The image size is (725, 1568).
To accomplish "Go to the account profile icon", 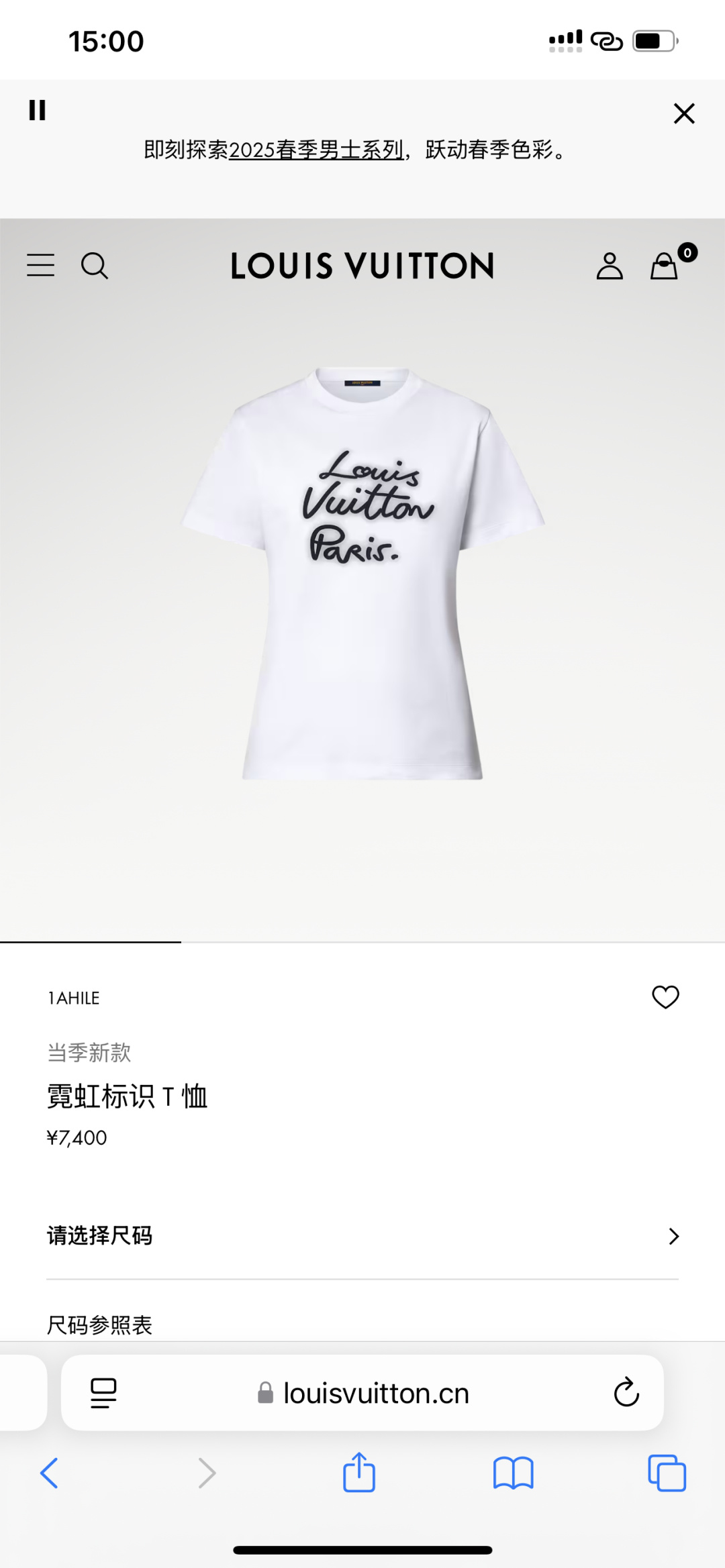I will [x=610, y=266].
